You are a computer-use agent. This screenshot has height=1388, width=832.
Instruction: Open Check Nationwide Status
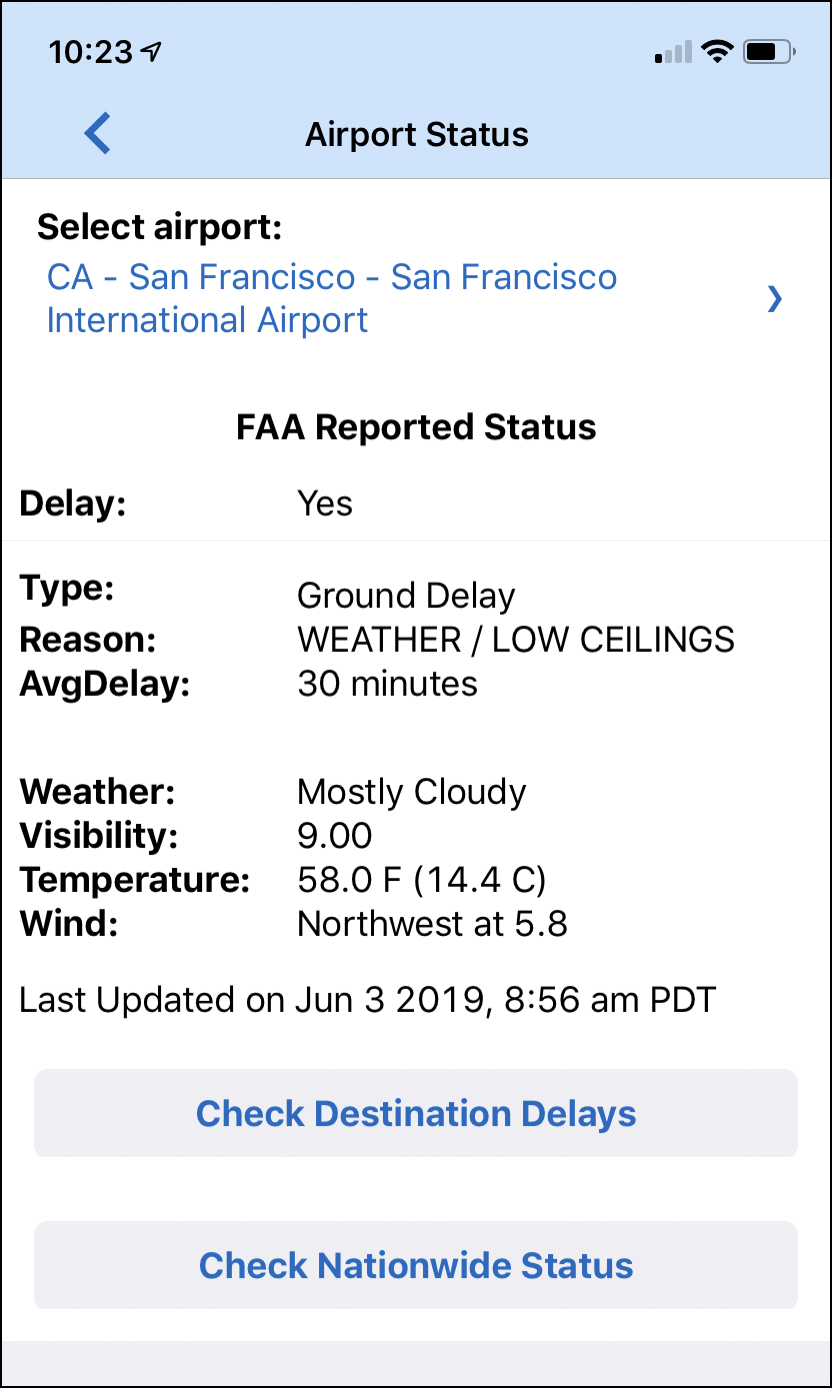click(416, 1265)
